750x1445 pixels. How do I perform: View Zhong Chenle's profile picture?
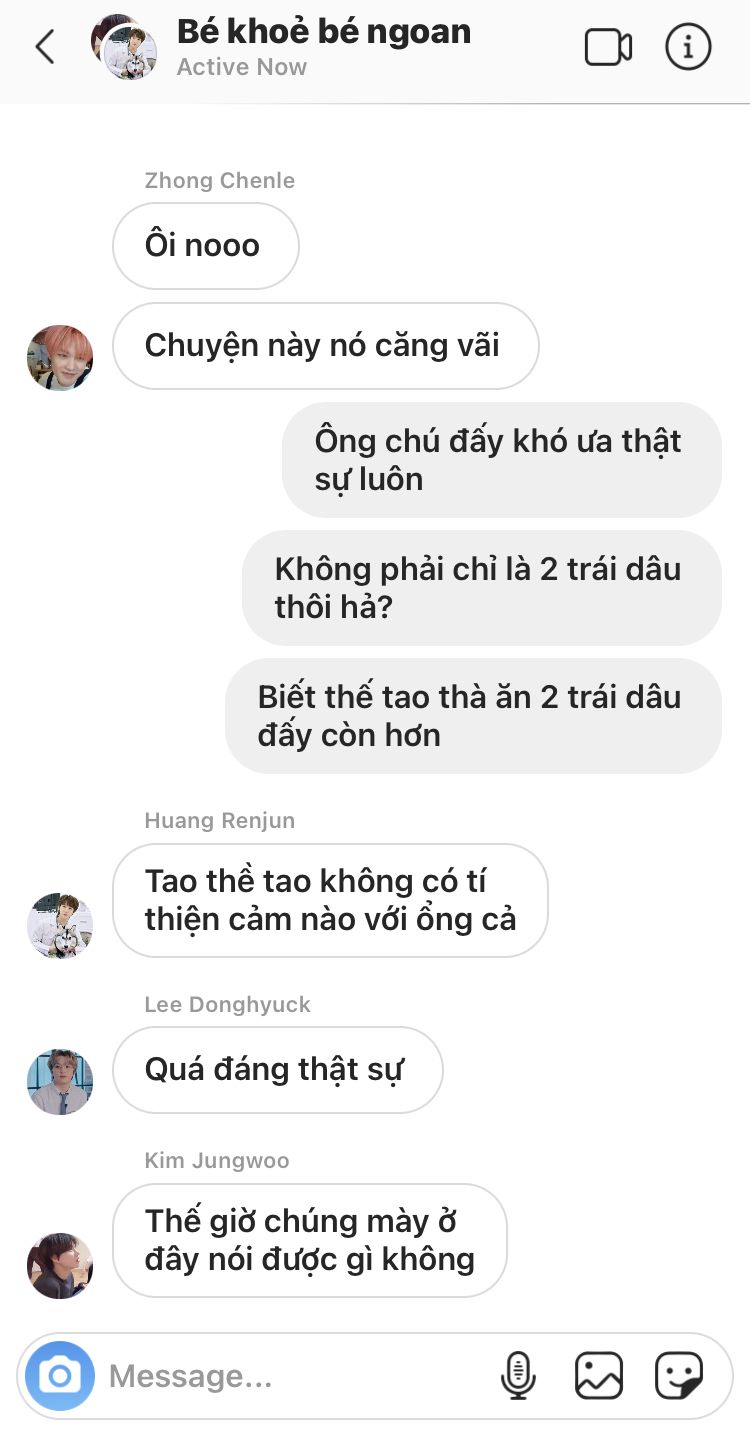[x=60, y=358]
